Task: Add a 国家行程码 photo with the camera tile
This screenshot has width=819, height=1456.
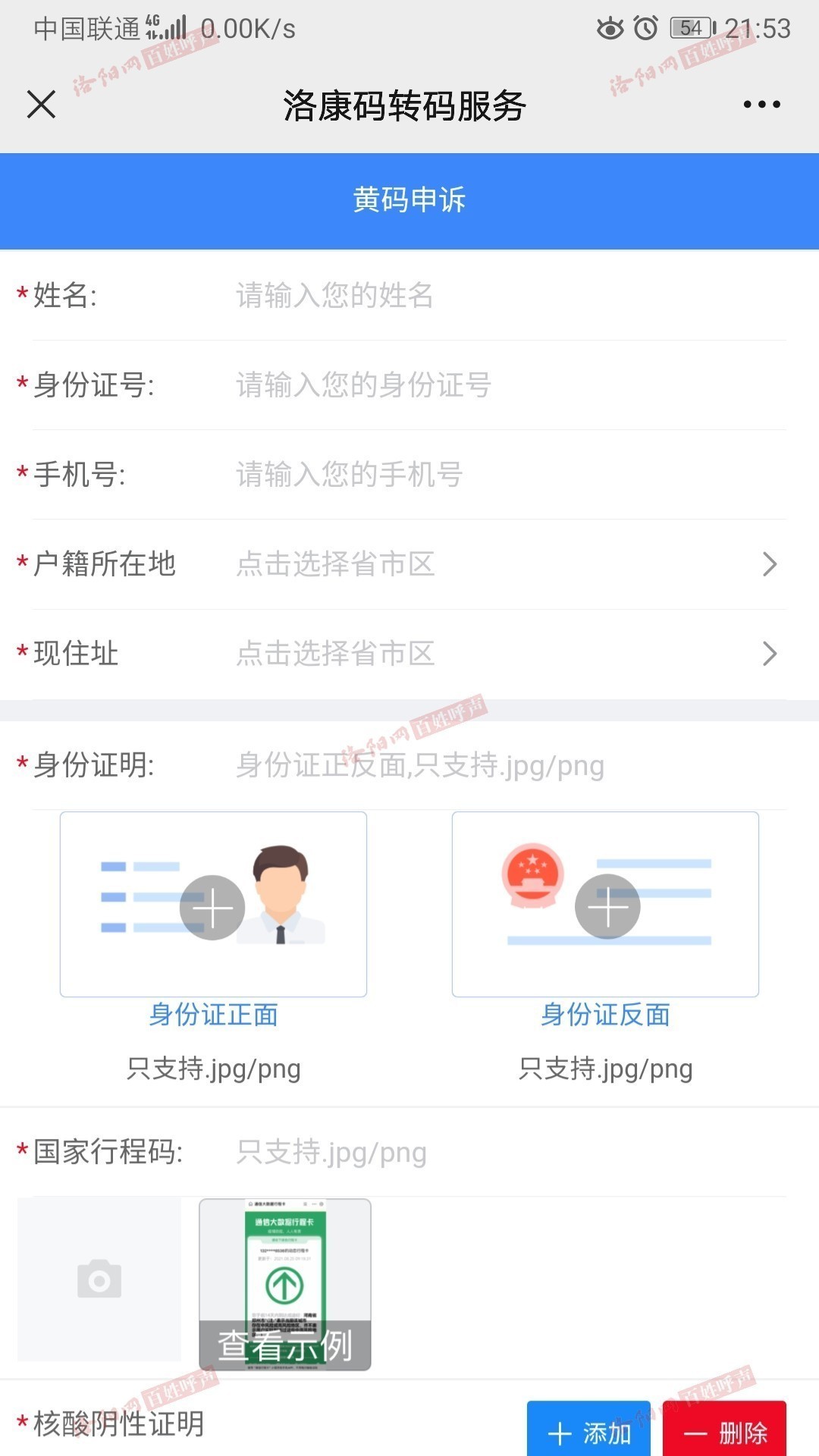Action: pyautogui.click(x=99, y=1279)
